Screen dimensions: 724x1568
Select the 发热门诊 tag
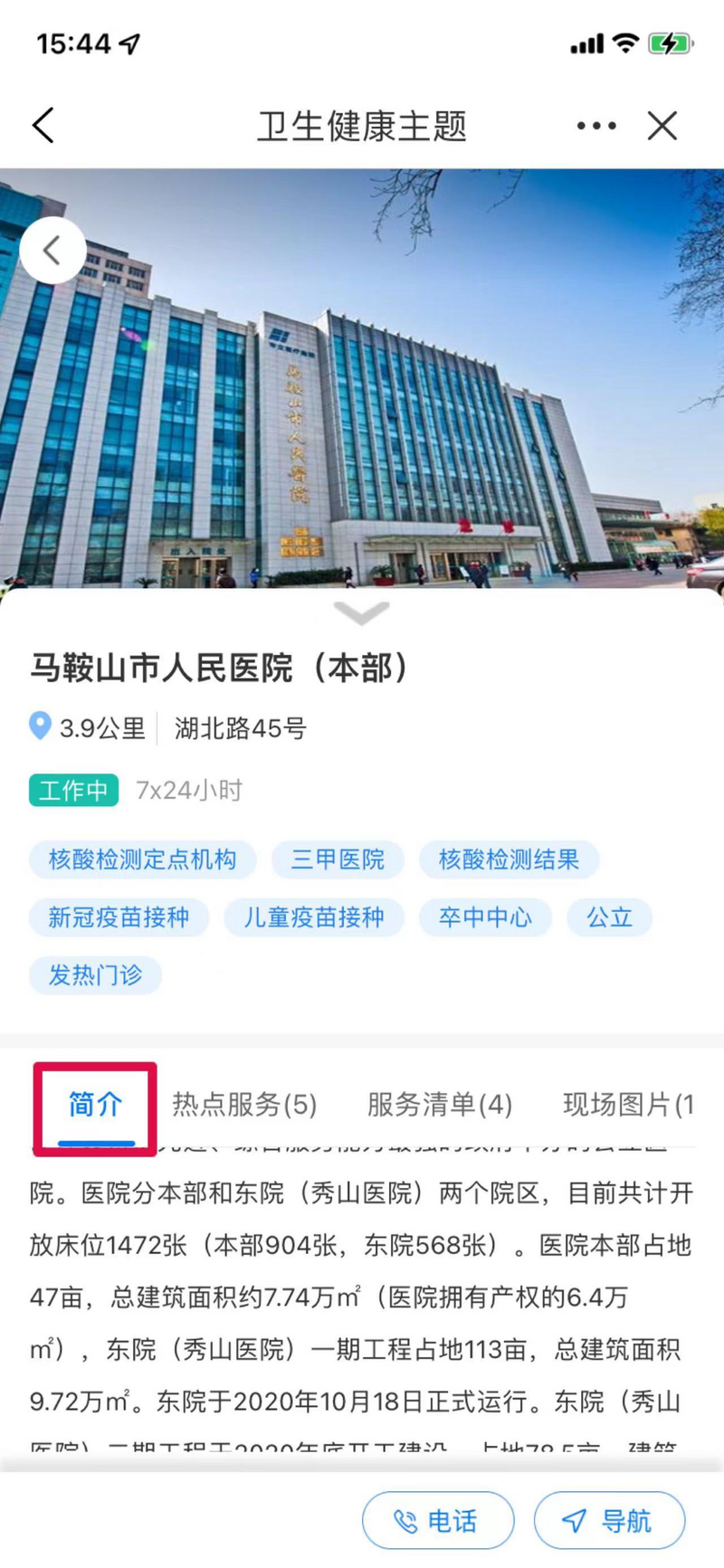tap(95, 975)
